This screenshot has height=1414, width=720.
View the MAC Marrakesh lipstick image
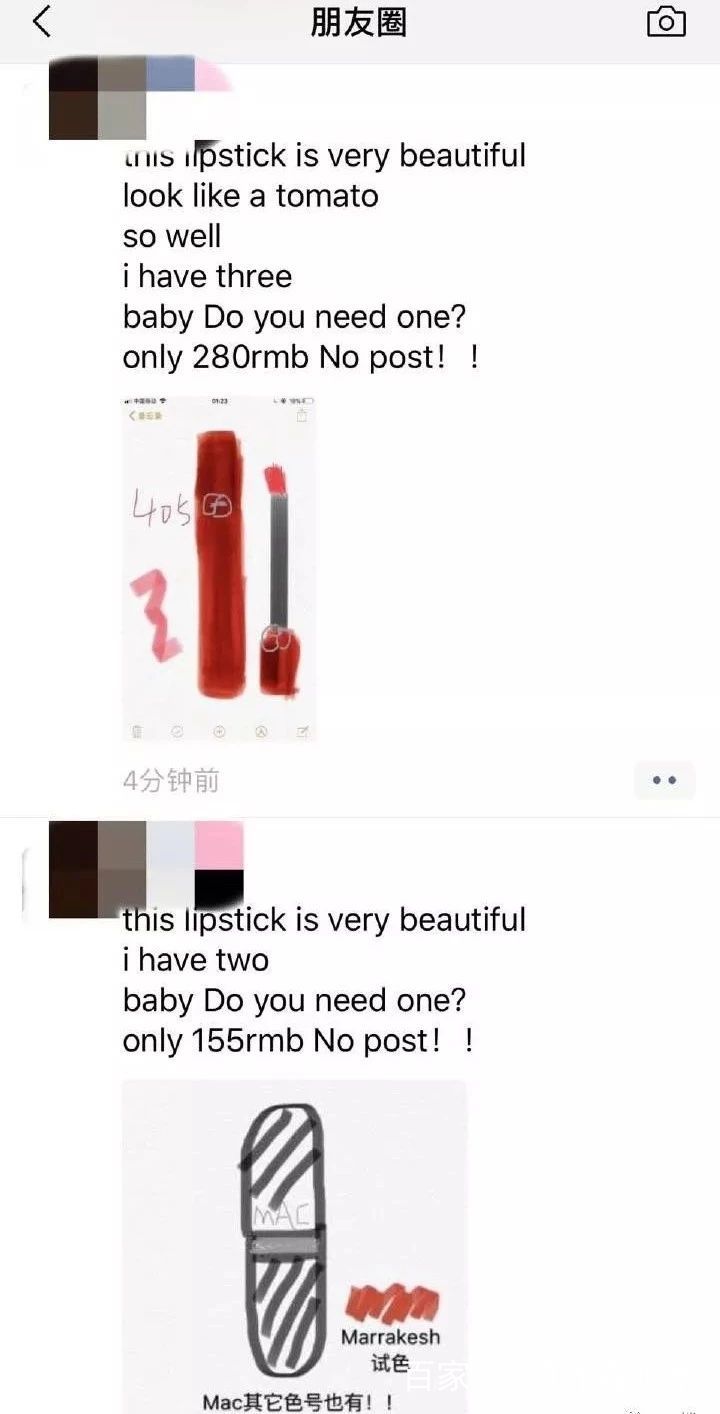294,1245
